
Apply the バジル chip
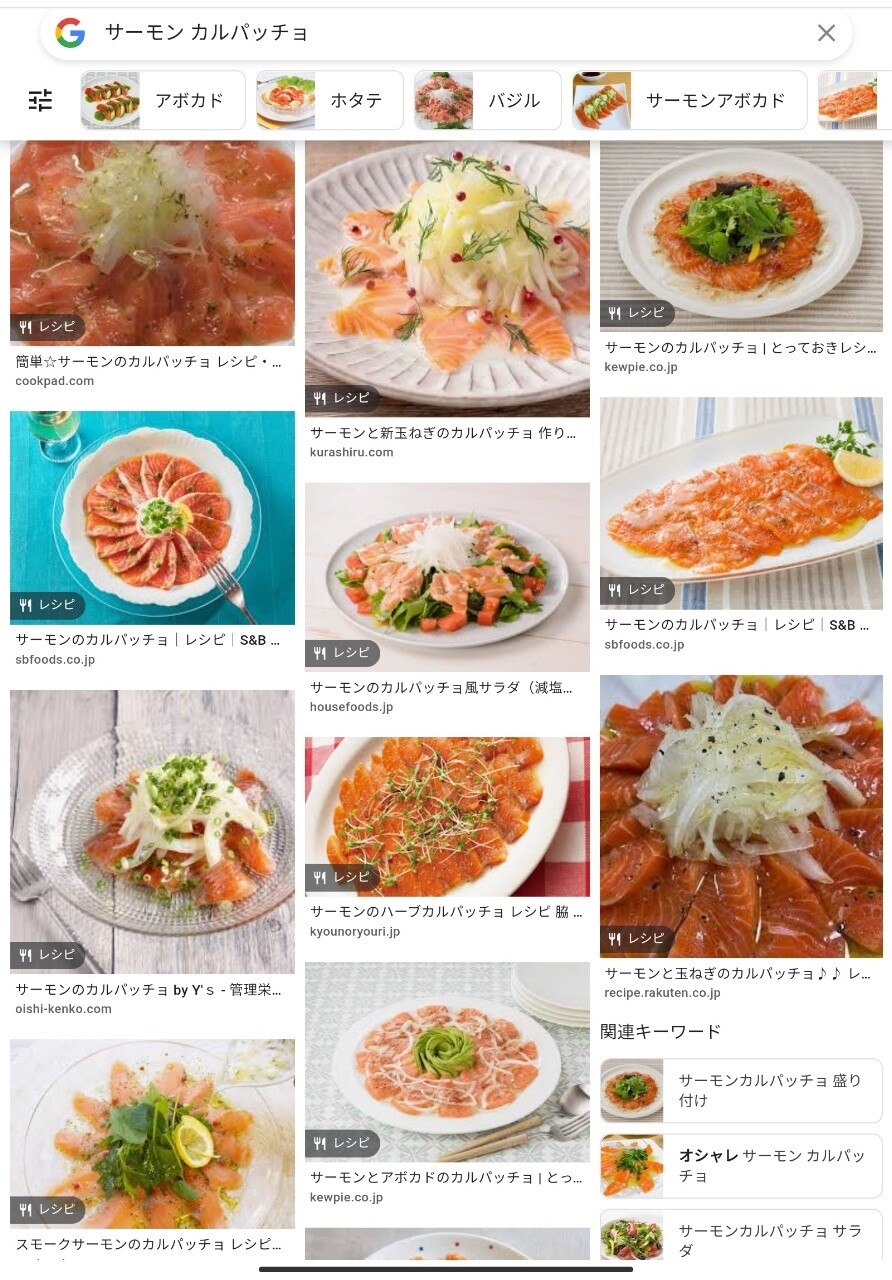[488, 100]
